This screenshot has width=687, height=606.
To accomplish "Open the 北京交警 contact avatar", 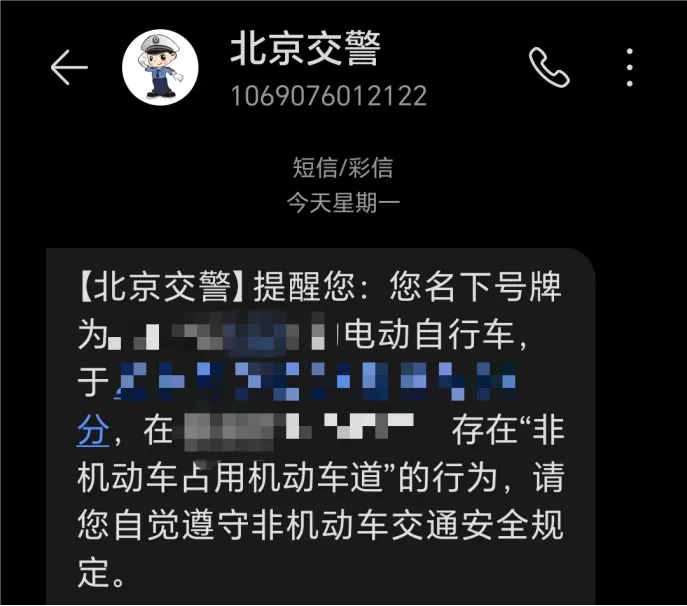I will [x=160, y=66].
